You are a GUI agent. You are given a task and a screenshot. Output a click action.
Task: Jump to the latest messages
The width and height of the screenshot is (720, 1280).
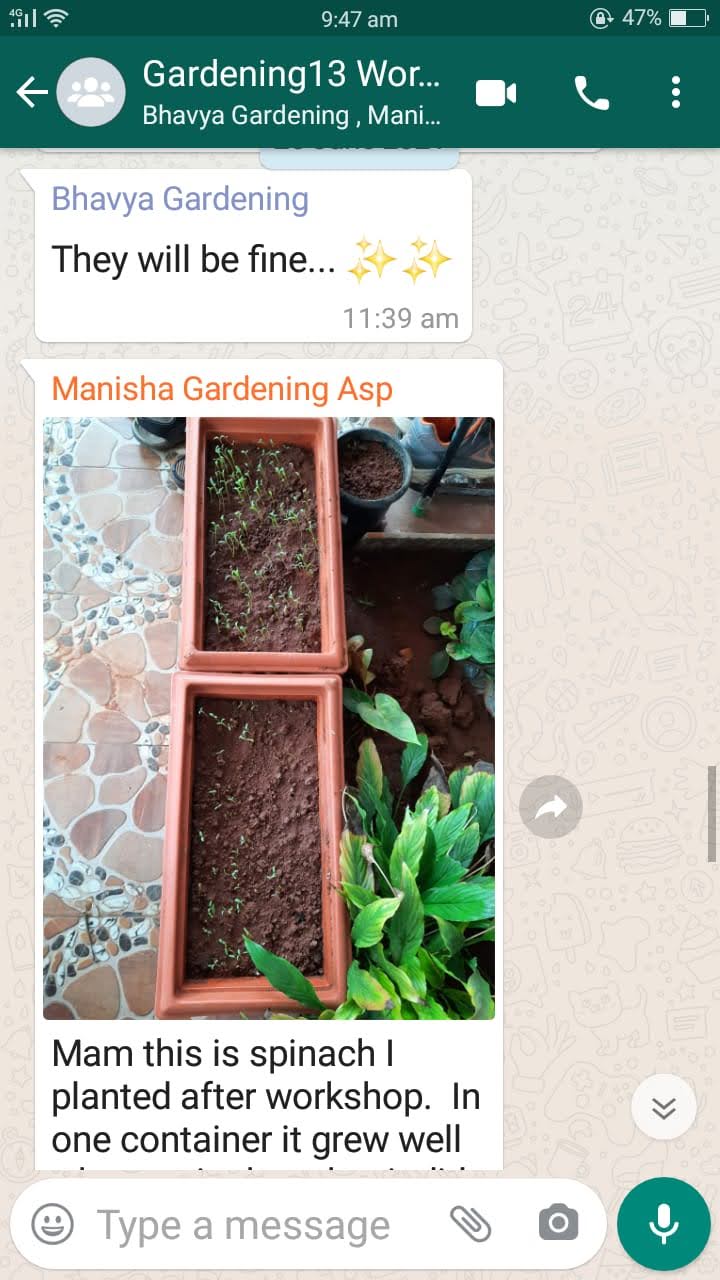click(x=664, y=1107)
